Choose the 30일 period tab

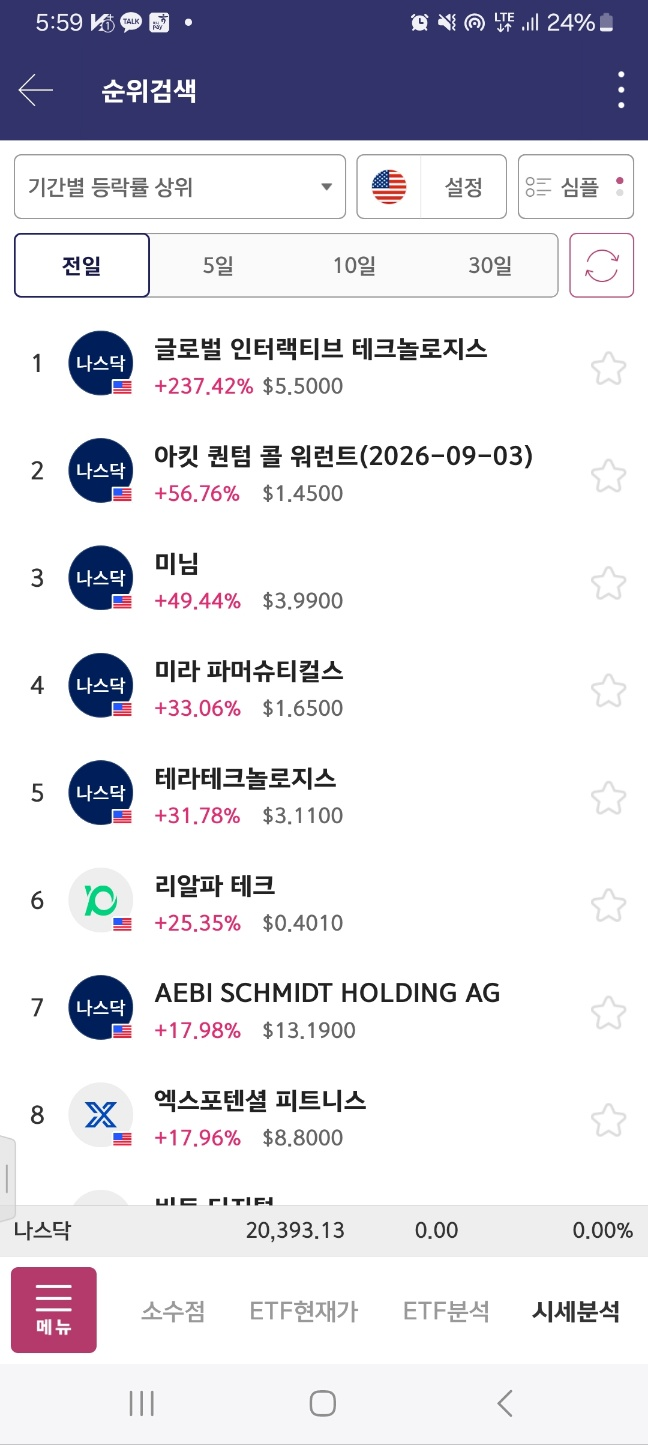(489, 266)
